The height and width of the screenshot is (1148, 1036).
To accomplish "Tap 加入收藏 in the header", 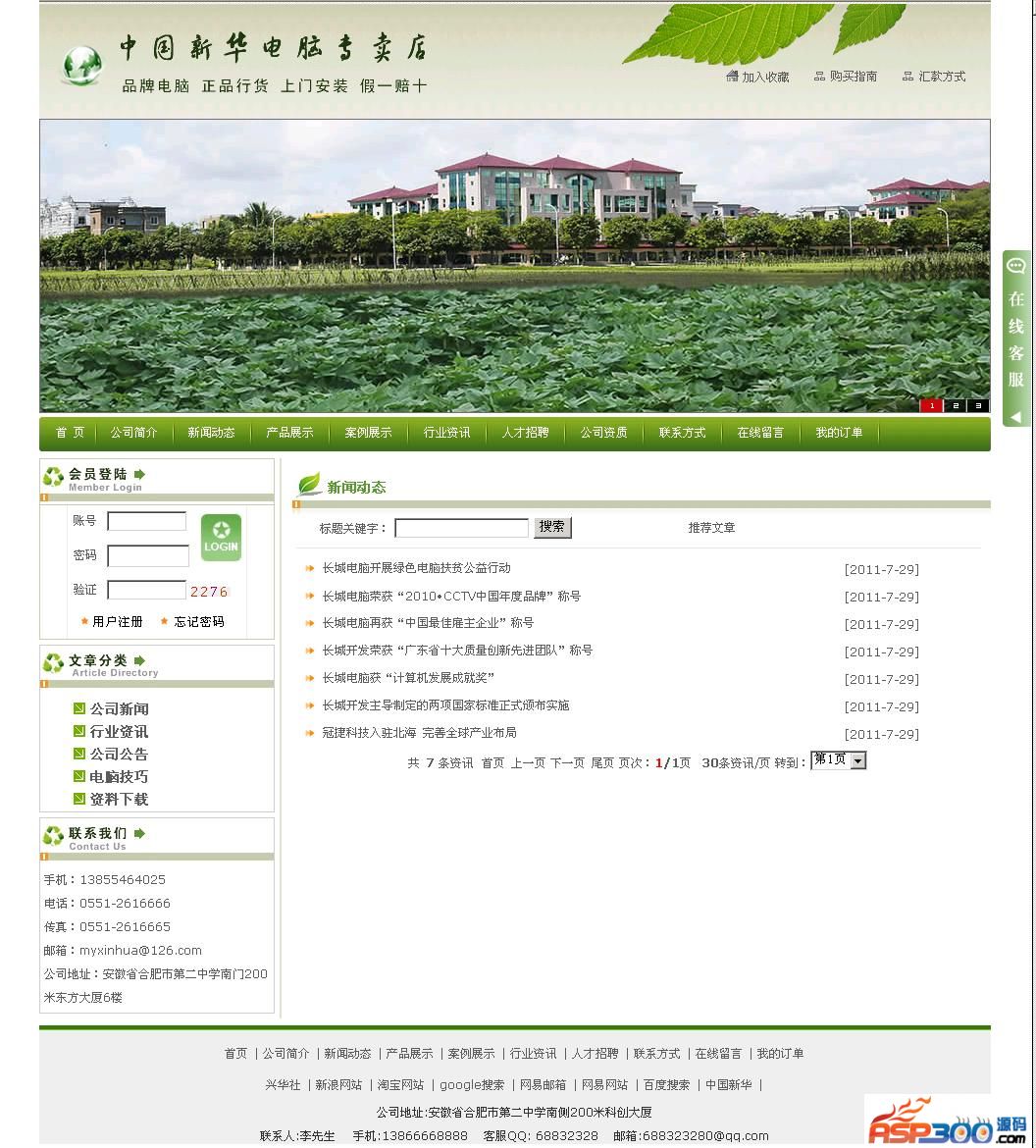I will [764, 77].
